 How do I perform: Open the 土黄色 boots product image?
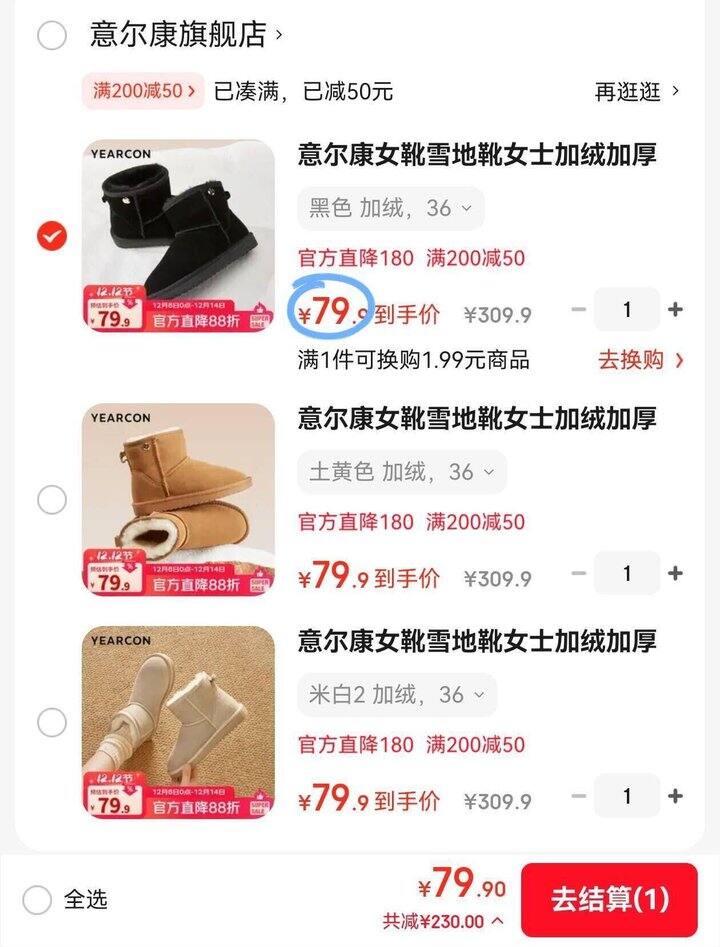click(x=178, y=499)
